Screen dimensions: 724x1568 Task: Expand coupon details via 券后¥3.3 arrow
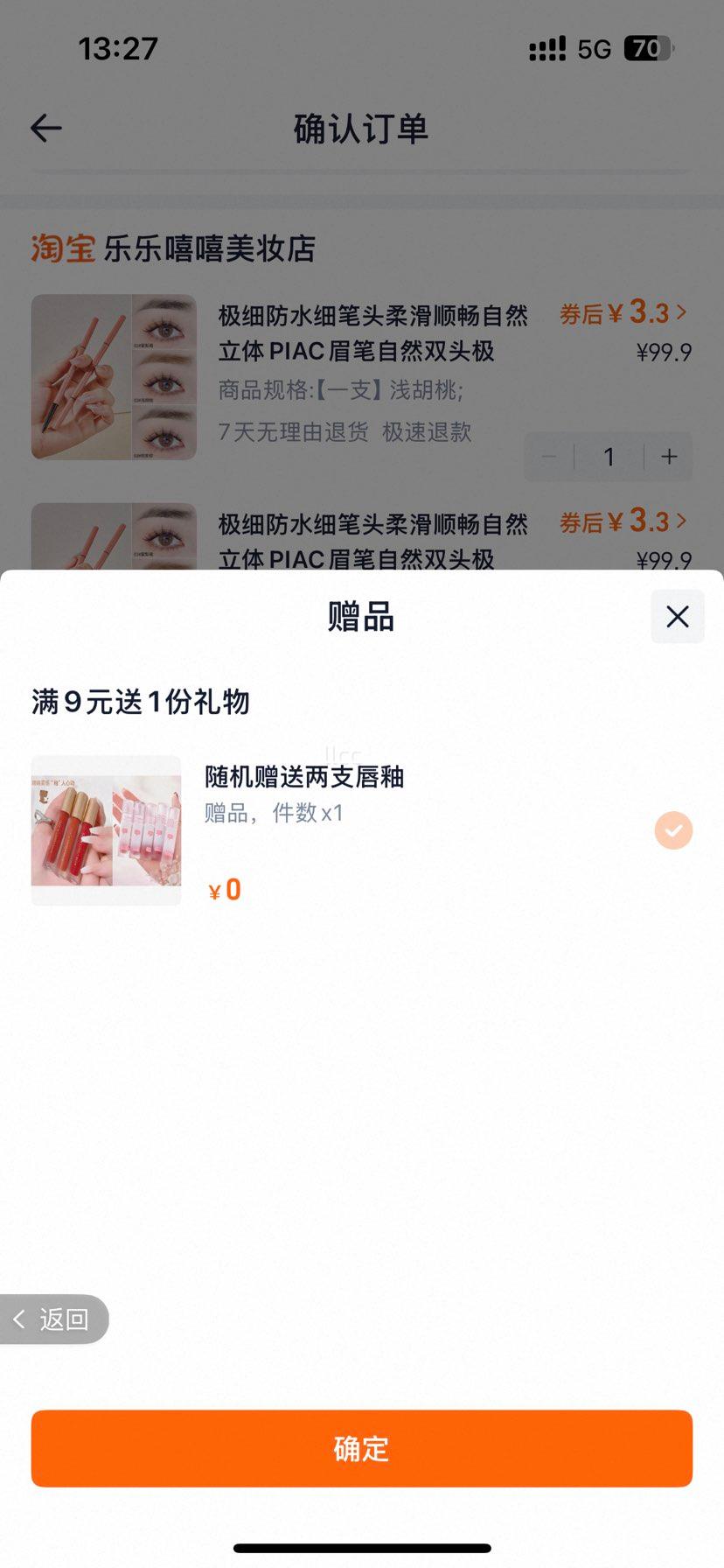coord(683,313)
